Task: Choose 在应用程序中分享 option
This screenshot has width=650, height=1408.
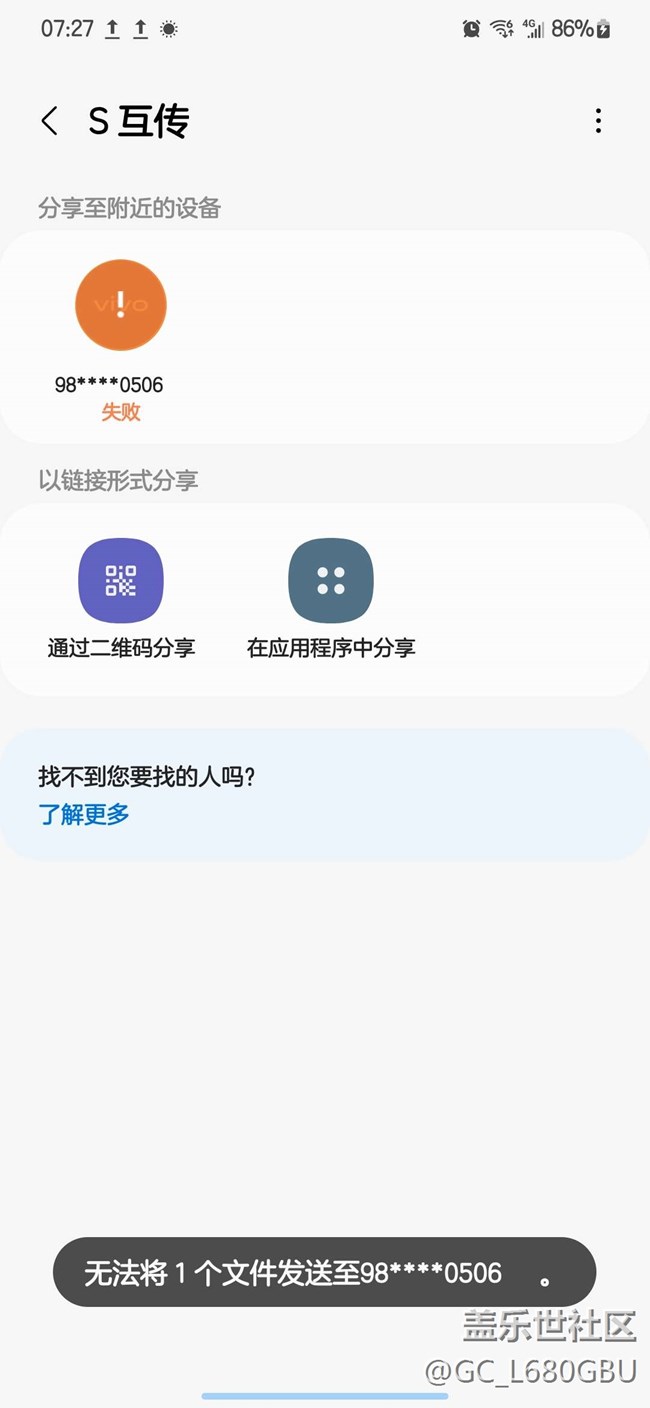Action: click(331, 581)
